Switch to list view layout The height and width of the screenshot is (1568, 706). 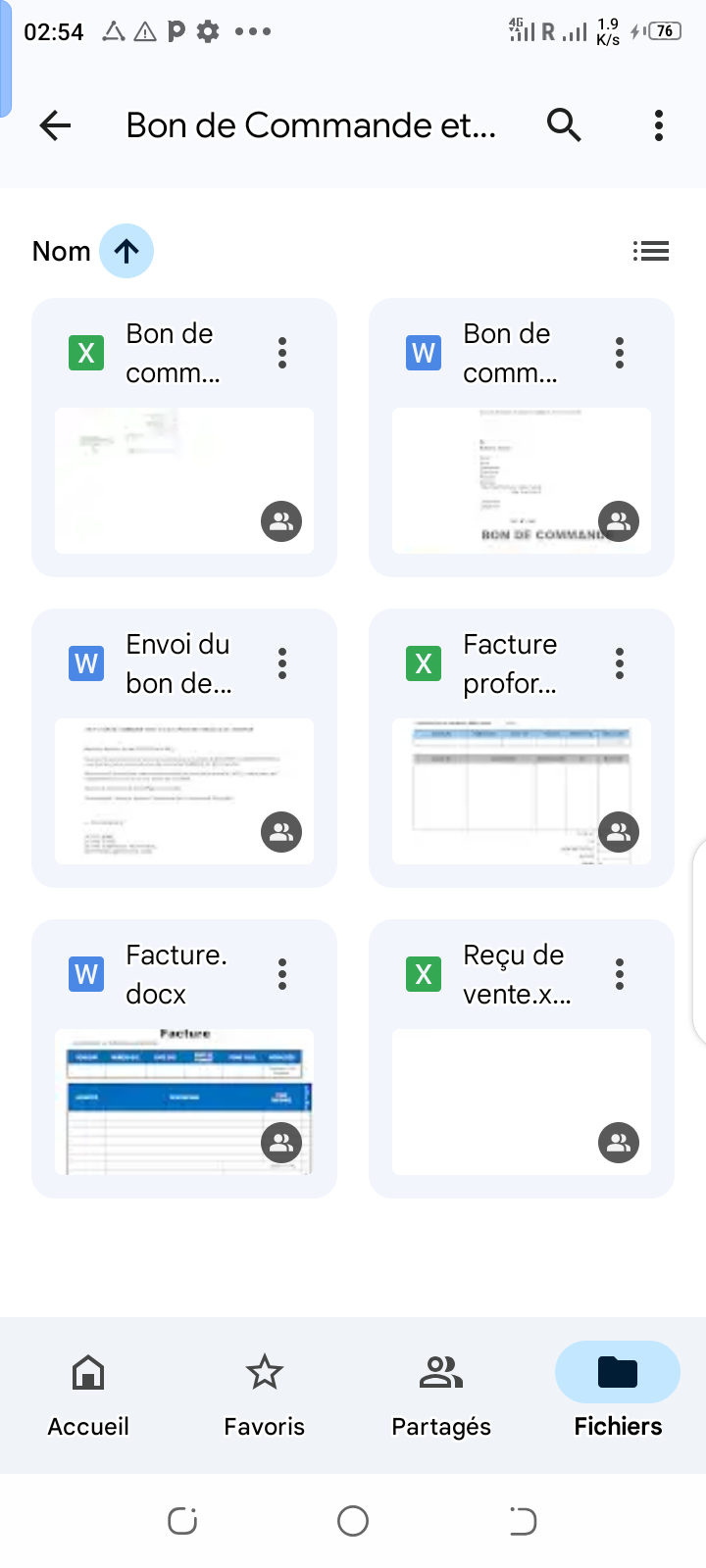click(x=651, y=251)
